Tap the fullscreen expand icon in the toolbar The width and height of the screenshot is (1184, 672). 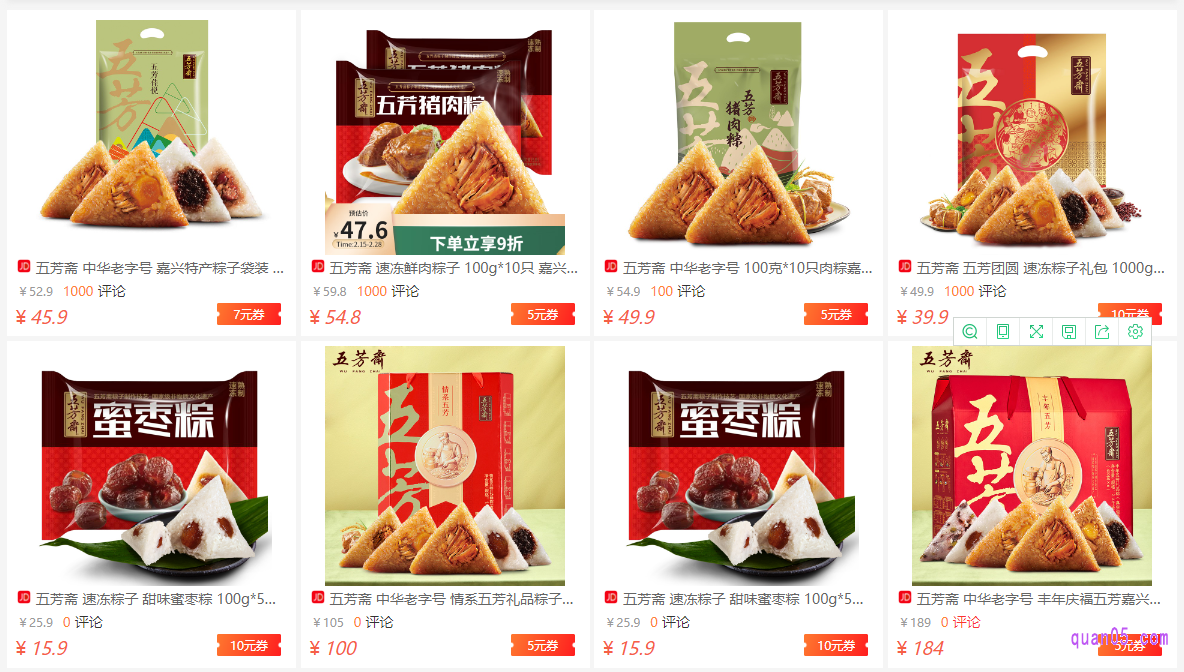(x=1036, y=332)
